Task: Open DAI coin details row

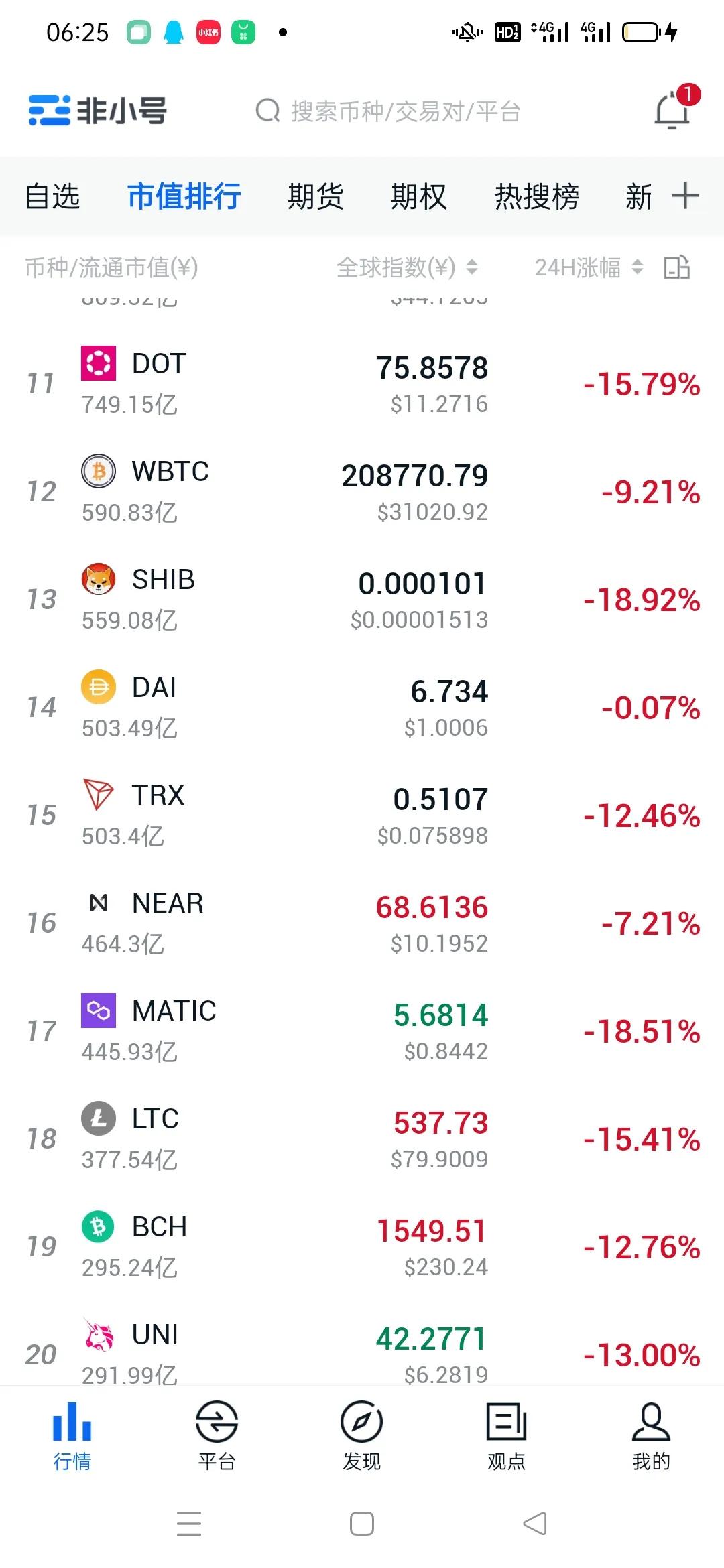Action: (362, 705)
